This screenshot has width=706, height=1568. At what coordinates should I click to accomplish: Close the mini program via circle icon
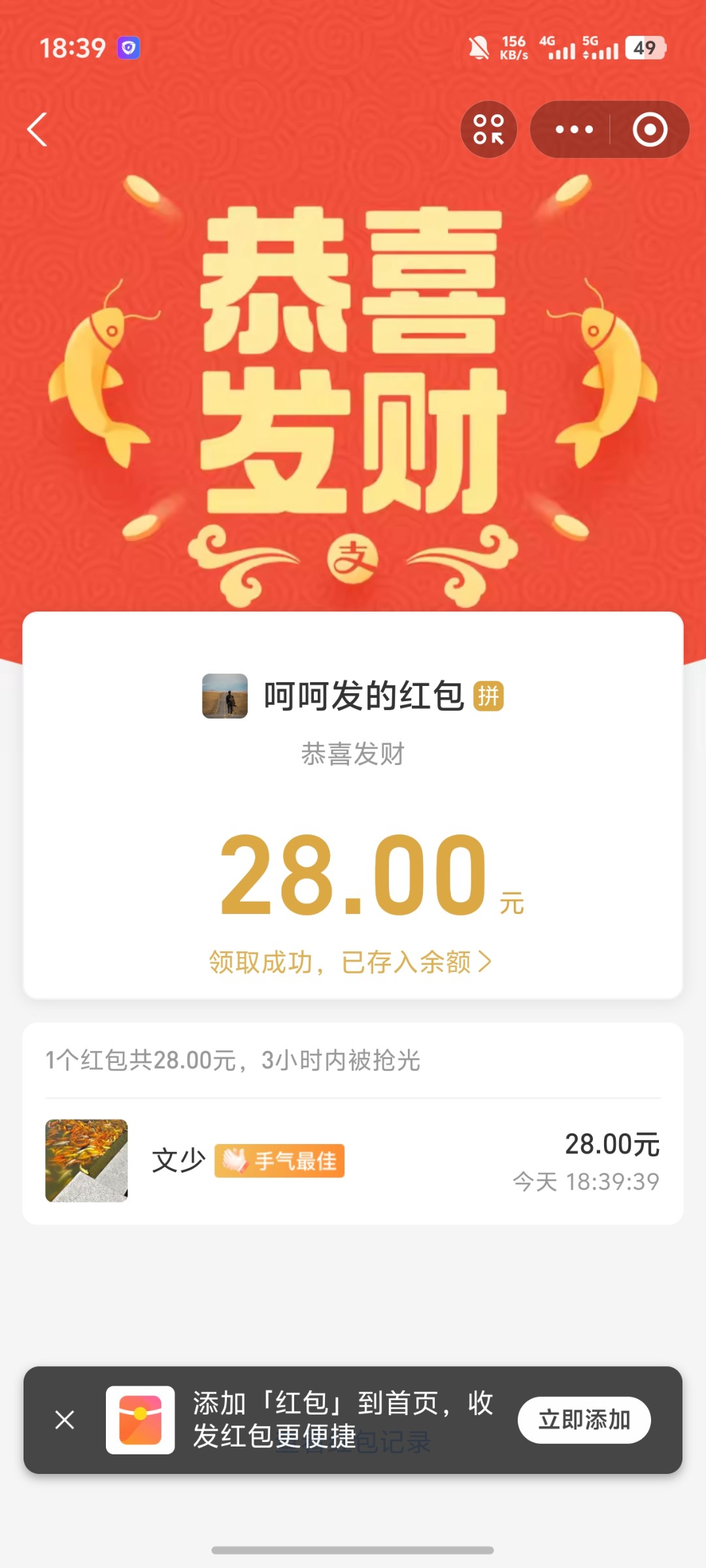(649, 129)
